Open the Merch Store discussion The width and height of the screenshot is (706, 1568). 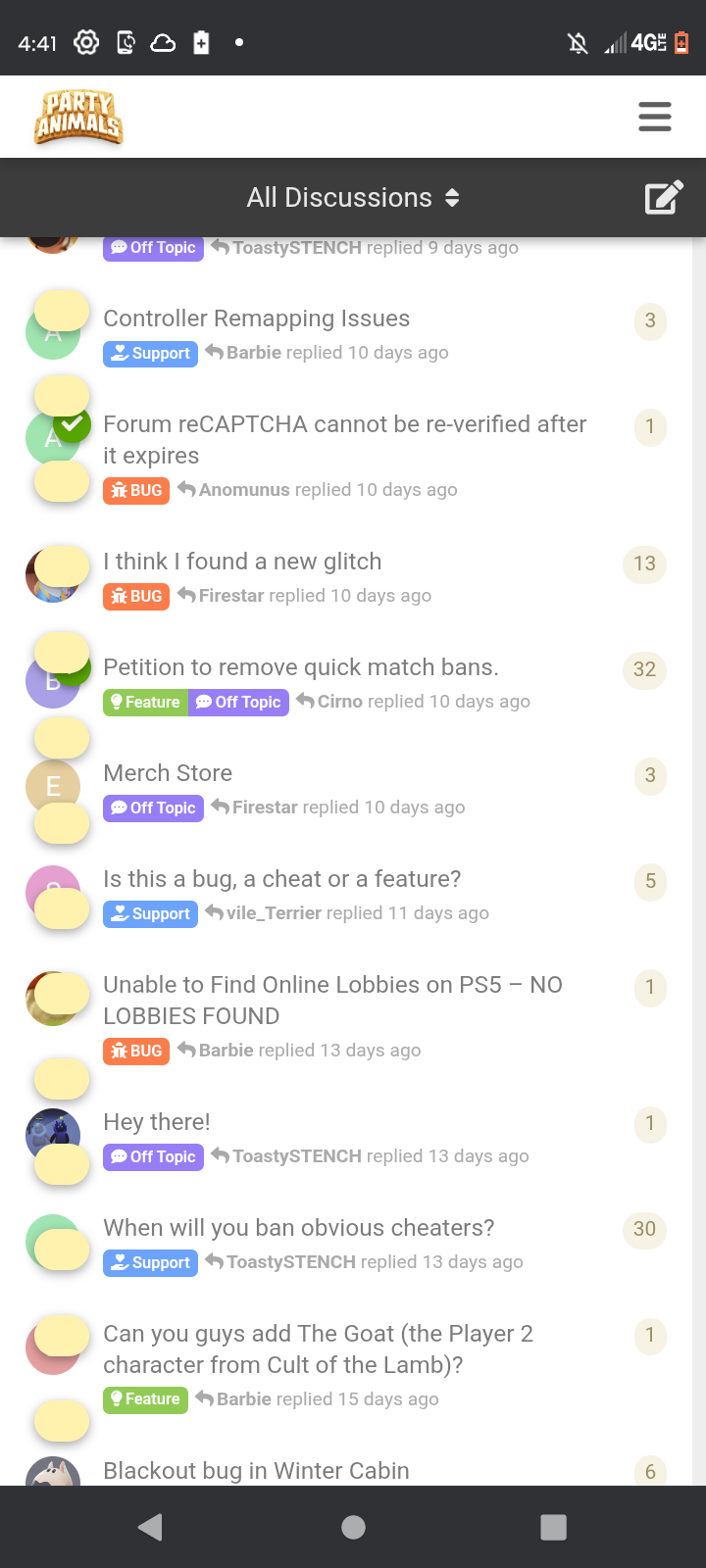(x=168, y=773)
